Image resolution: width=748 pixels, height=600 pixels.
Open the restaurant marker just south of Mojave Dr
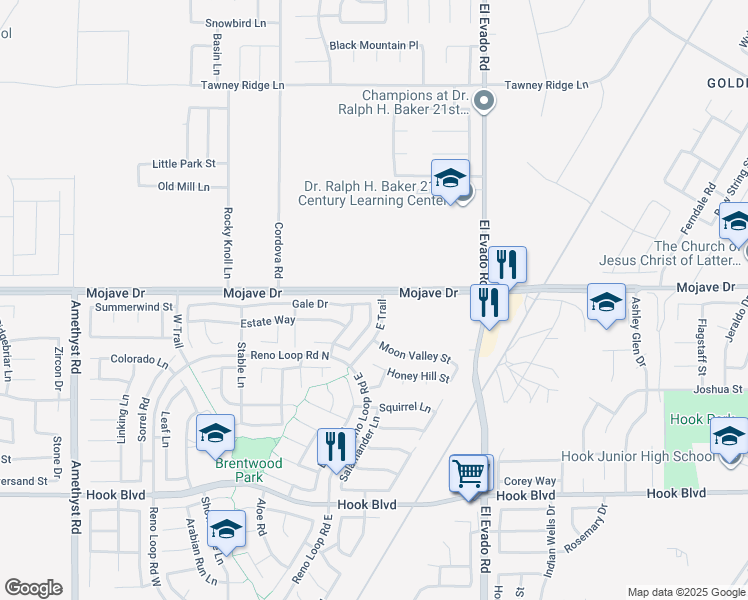click(489, 303)
